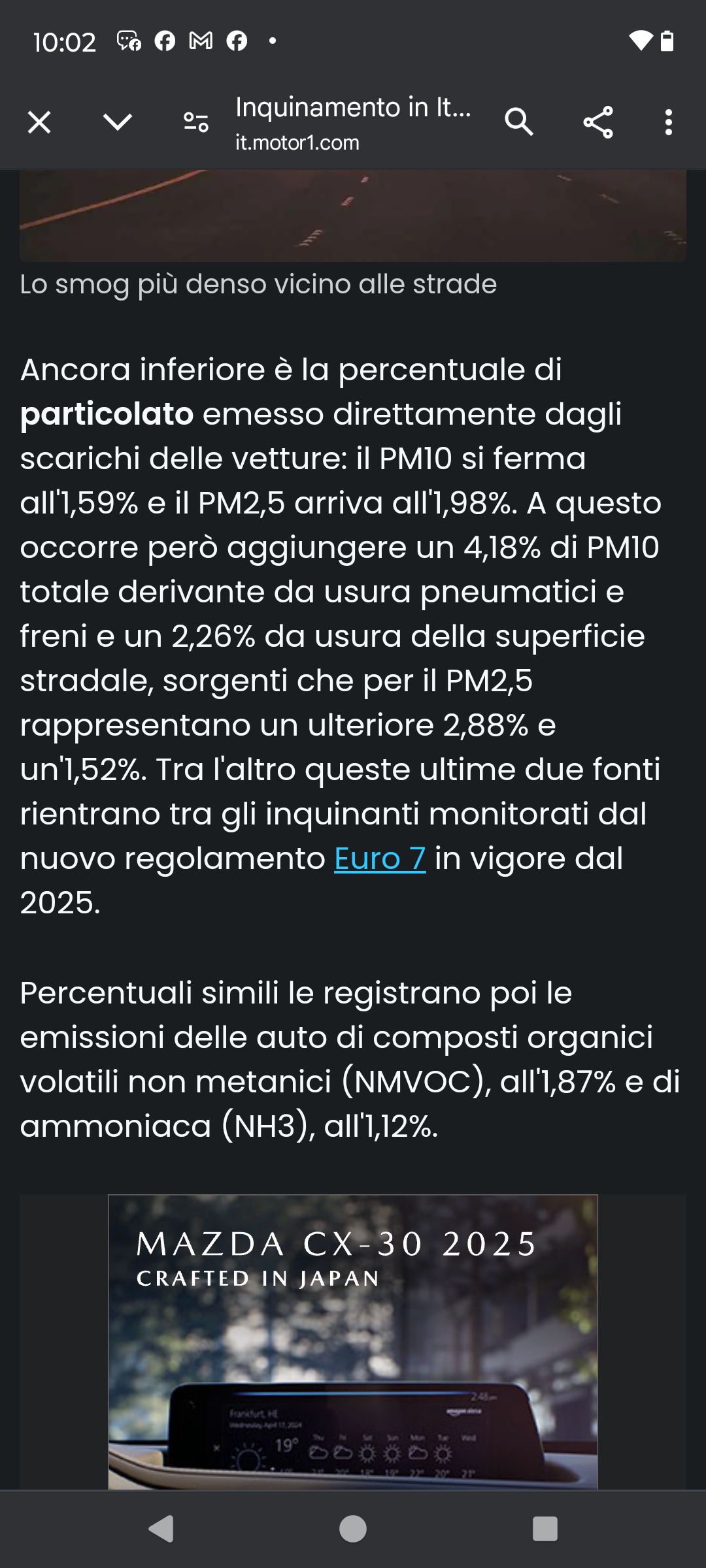Close the in-app browser tab
The image size is (706, 1568).
(x=39, y=122)
